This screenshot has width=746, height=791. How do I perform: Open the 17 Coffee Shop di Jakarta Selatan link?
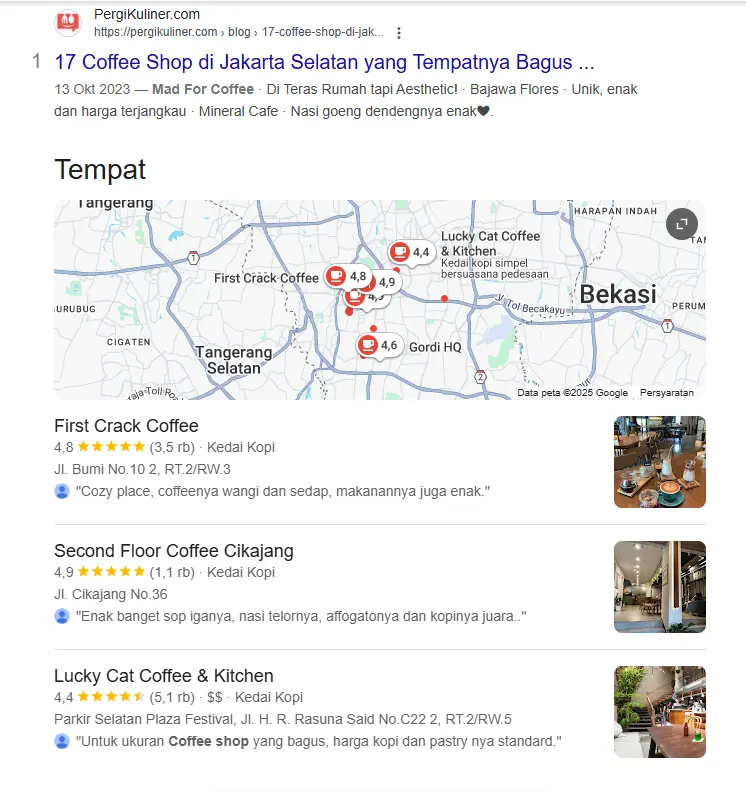tap(317, 62)
